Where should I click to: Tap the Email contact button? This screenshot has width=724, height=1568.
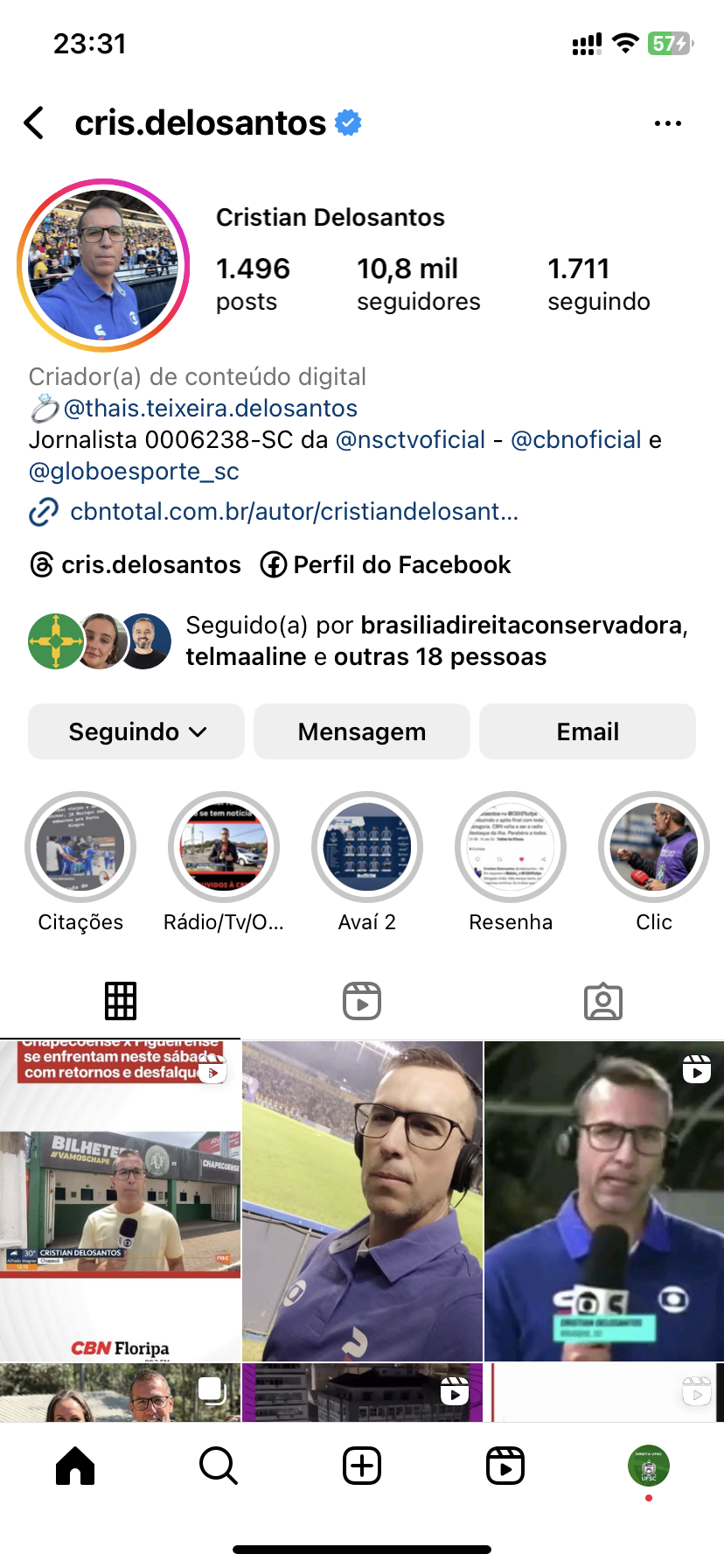(x=588, y=731)
